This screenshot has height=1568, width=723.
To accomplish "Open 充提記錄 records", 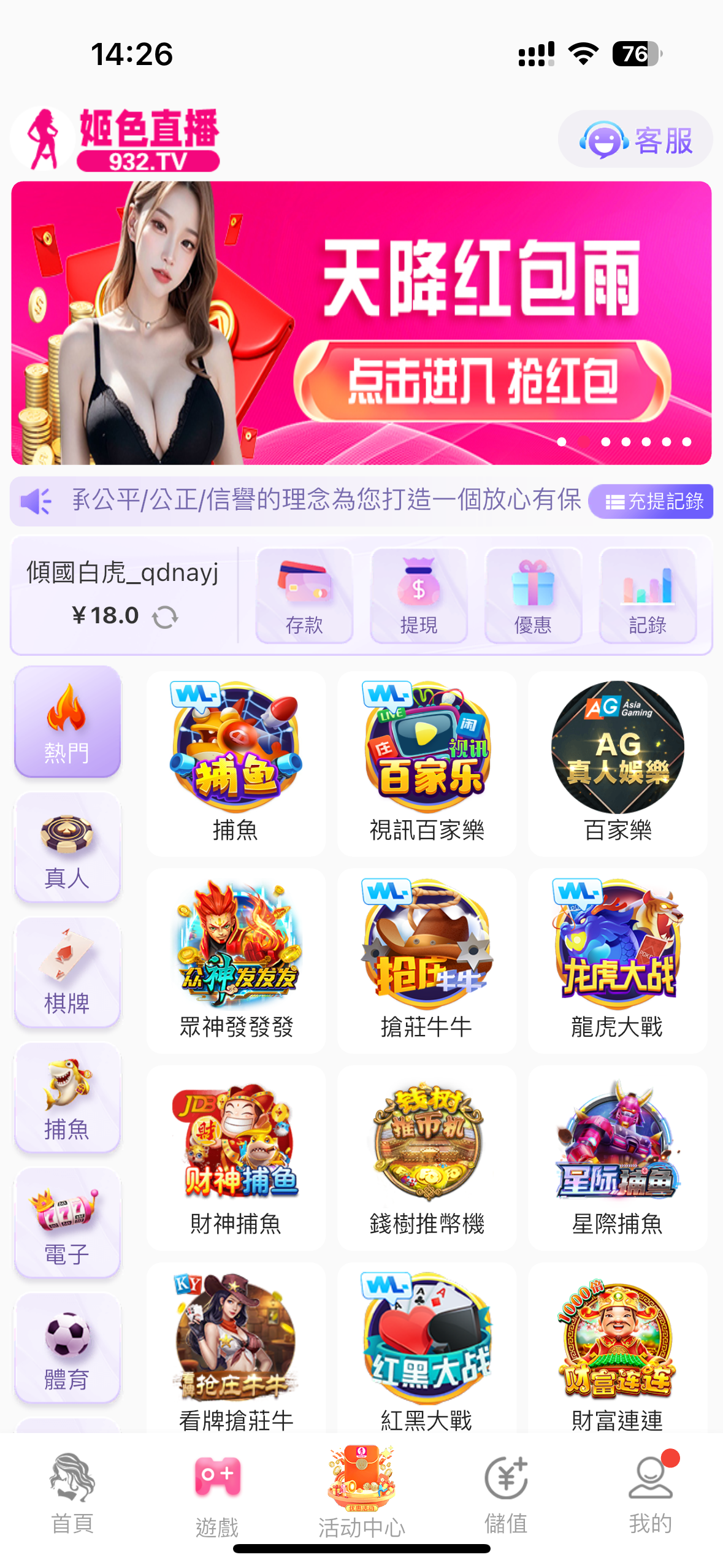I will (651, 501).
